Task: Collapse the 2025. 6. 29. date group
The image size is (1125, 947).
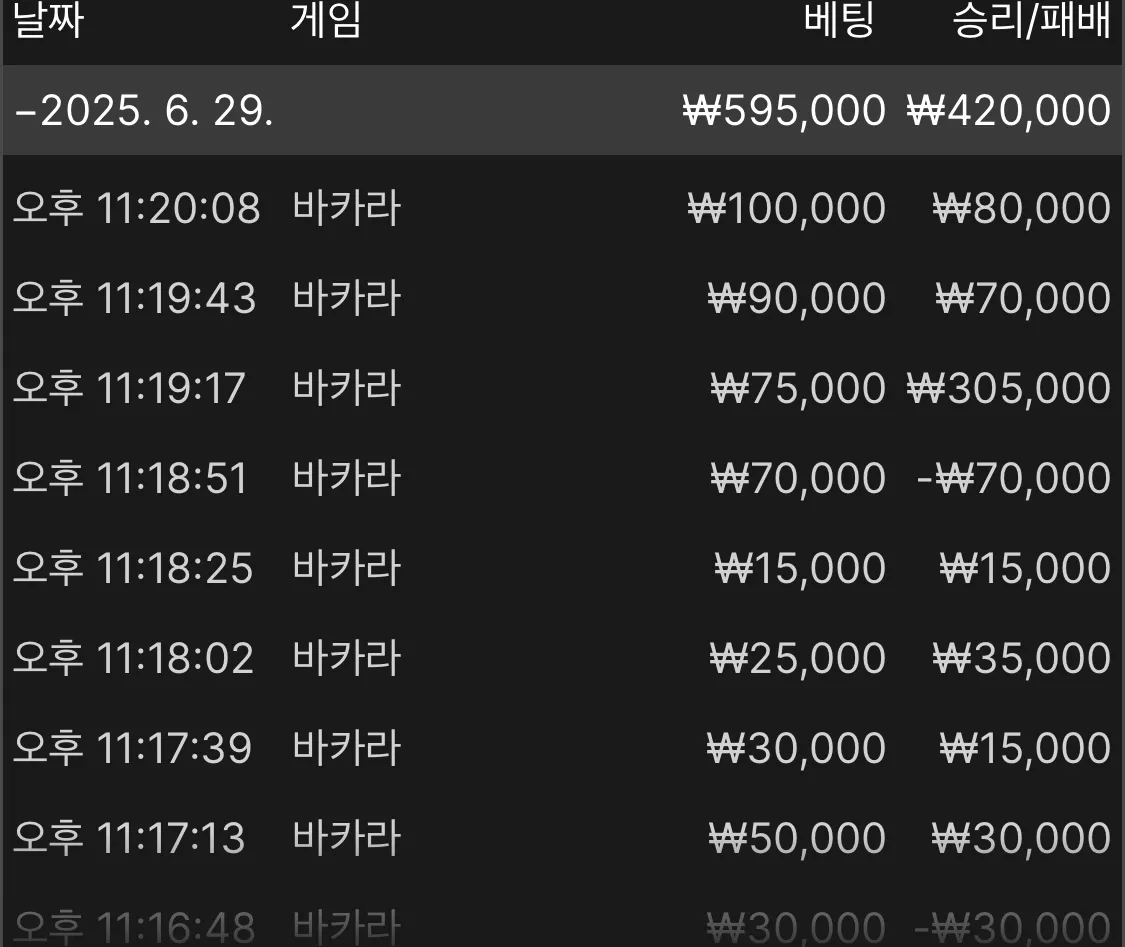Action: coord(562,110)
